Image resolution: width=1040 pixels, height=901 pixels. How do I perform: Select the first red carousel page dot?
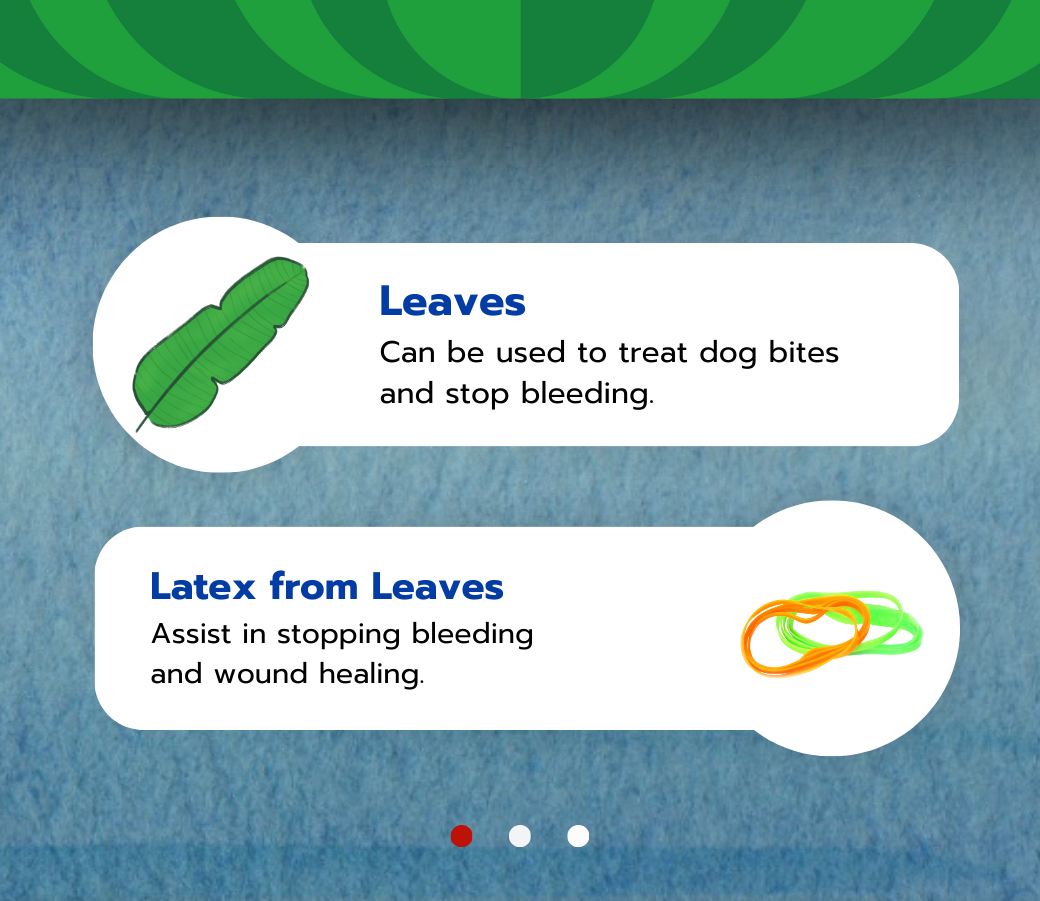(461, 836)
